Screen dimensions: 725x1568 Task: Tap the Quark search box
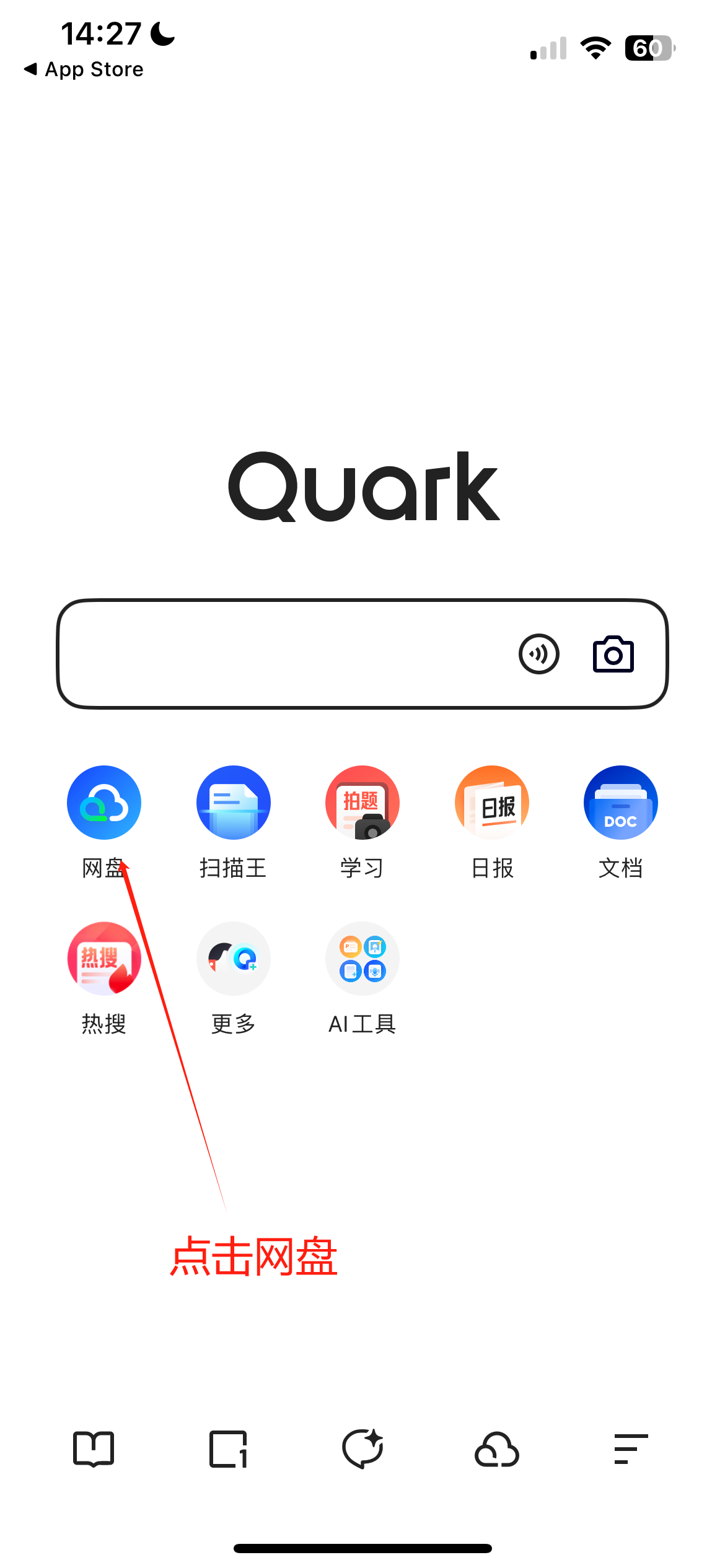coord(279,654)
